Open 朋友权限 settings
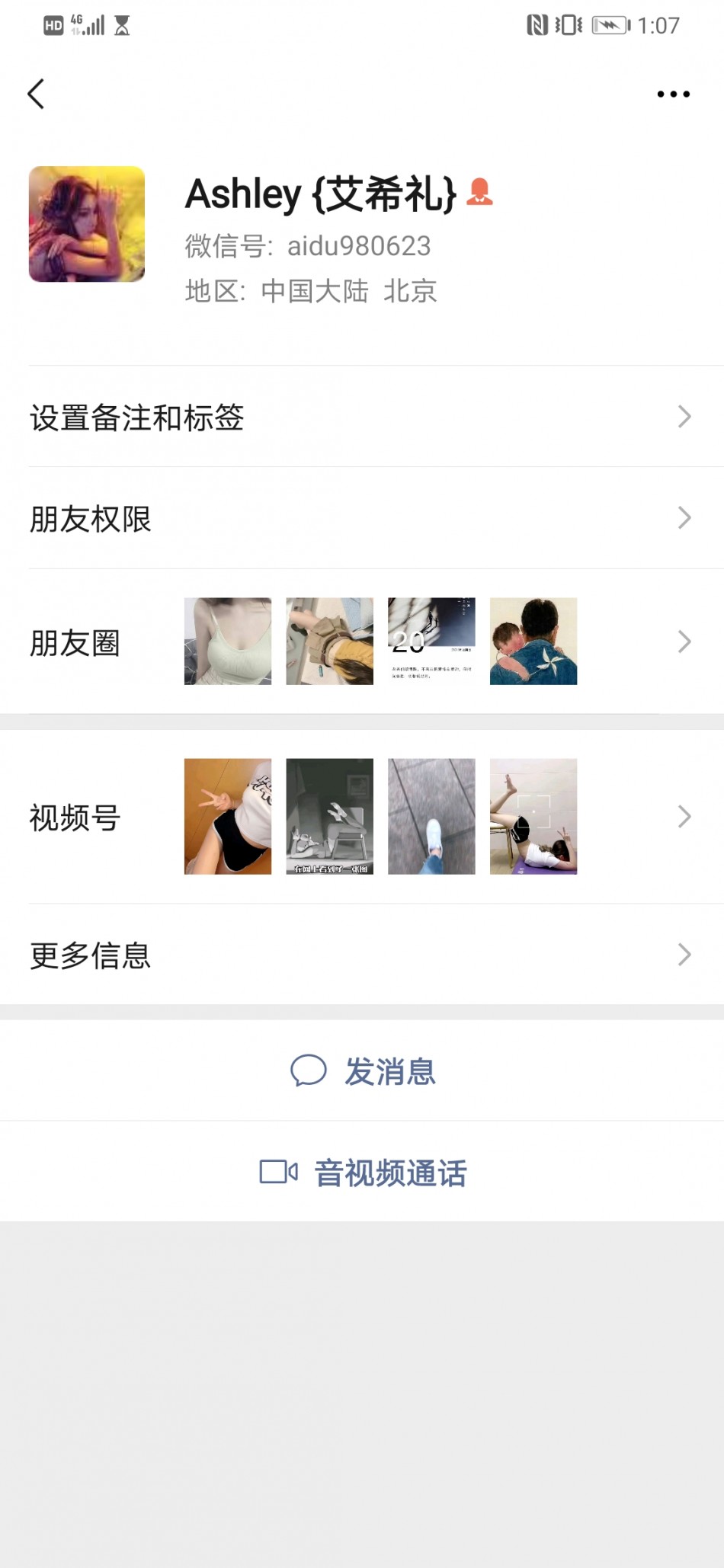 tap(362, 519)
